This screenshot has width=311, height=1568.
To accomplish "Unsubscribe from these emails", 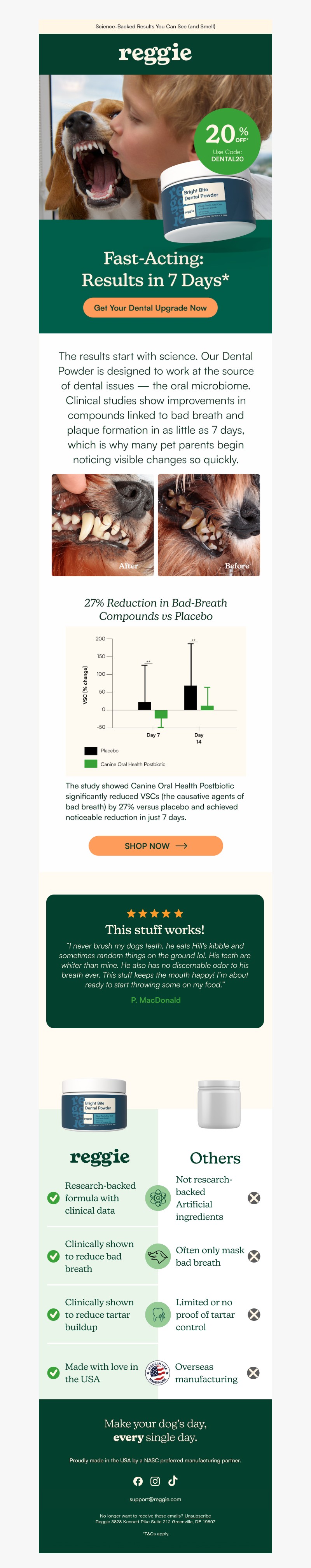I will coord(198,1516).
